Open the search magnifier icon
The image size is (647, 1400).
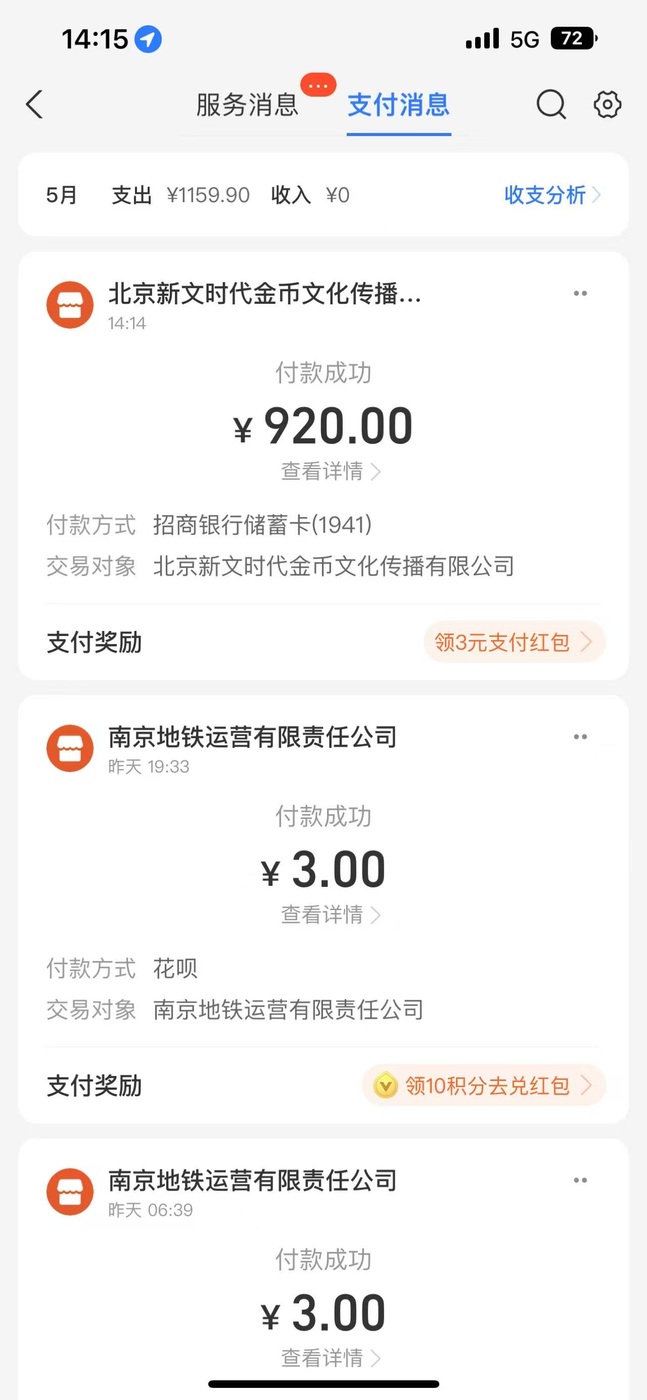point(551,104)
